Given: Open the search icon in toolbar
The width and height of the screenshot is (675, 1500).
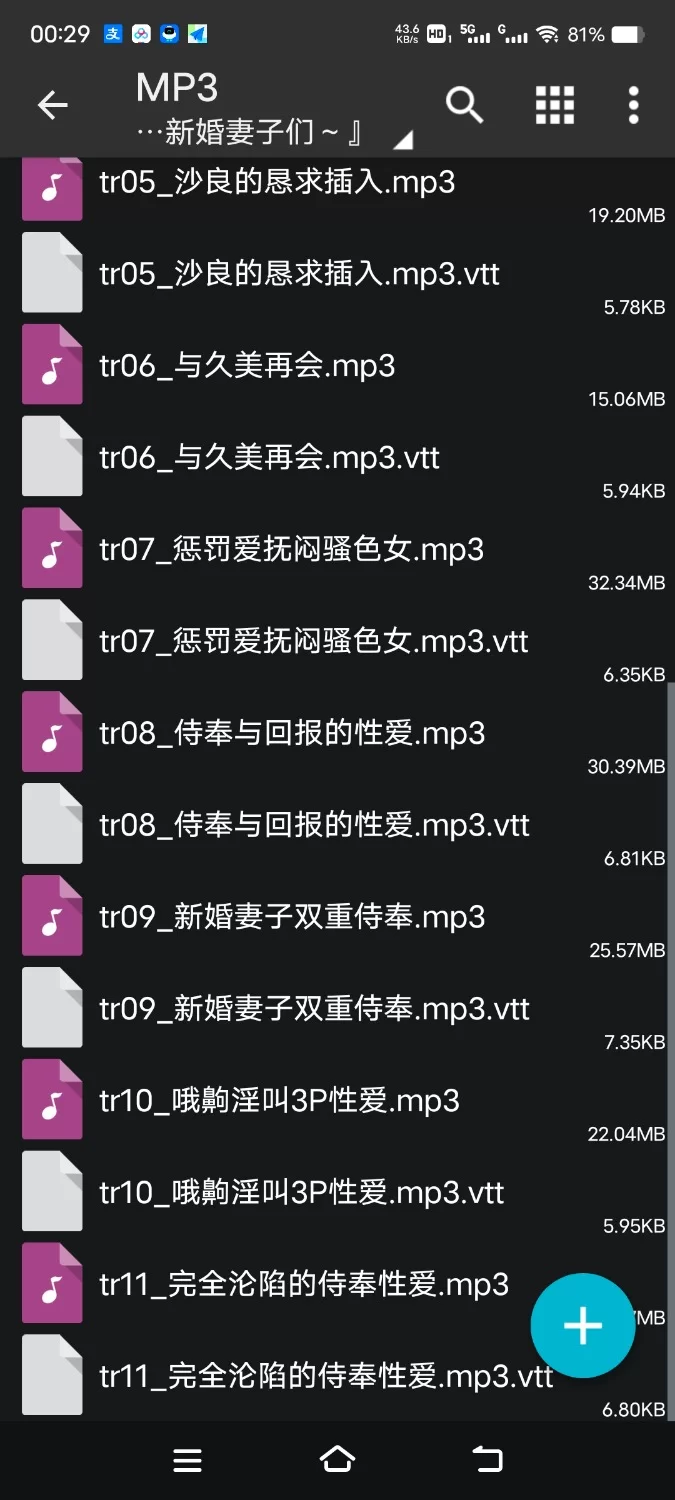Looking at the screenshot, I should [x=464, y=104].
